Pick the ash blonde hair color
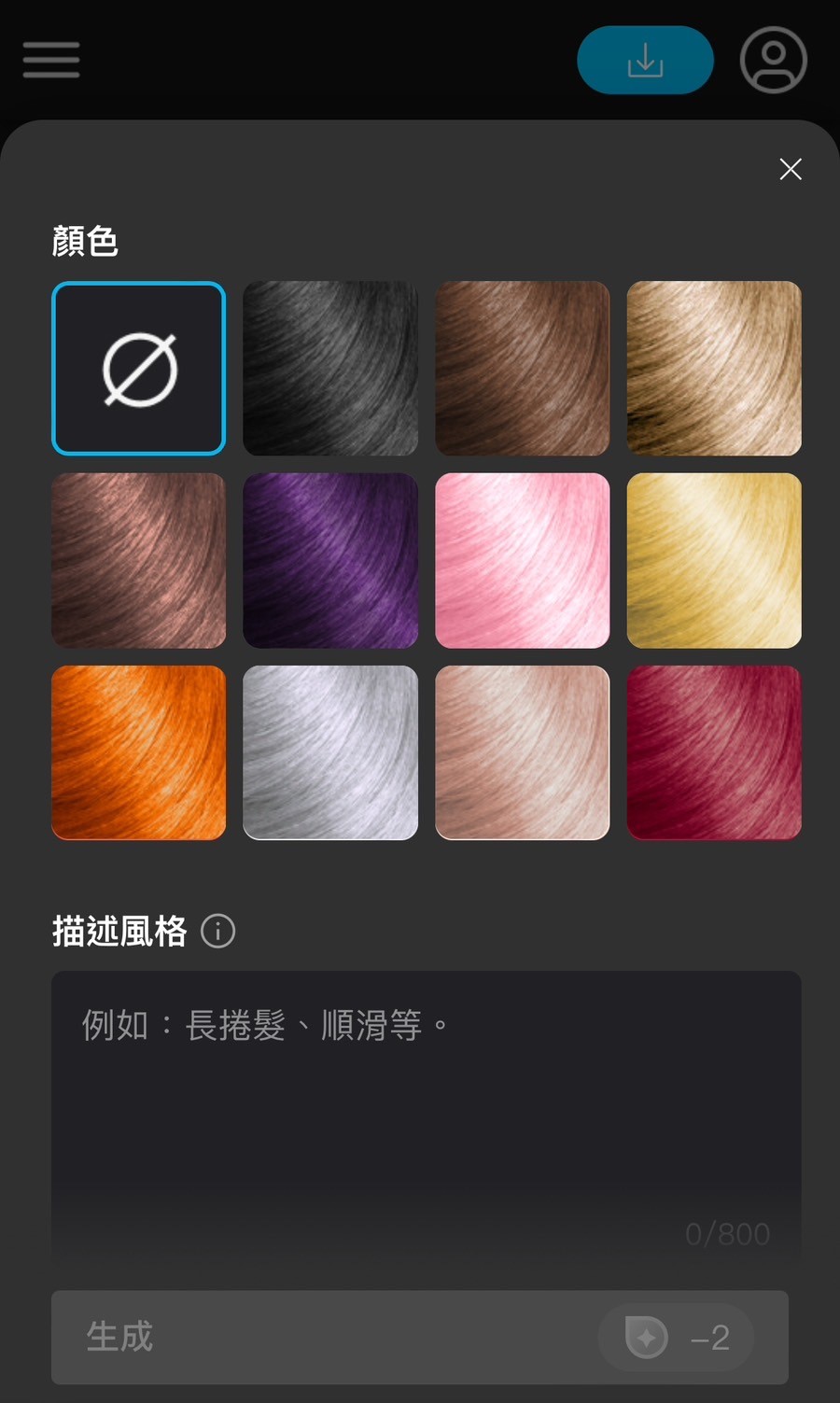 click(x=714, y=369)
